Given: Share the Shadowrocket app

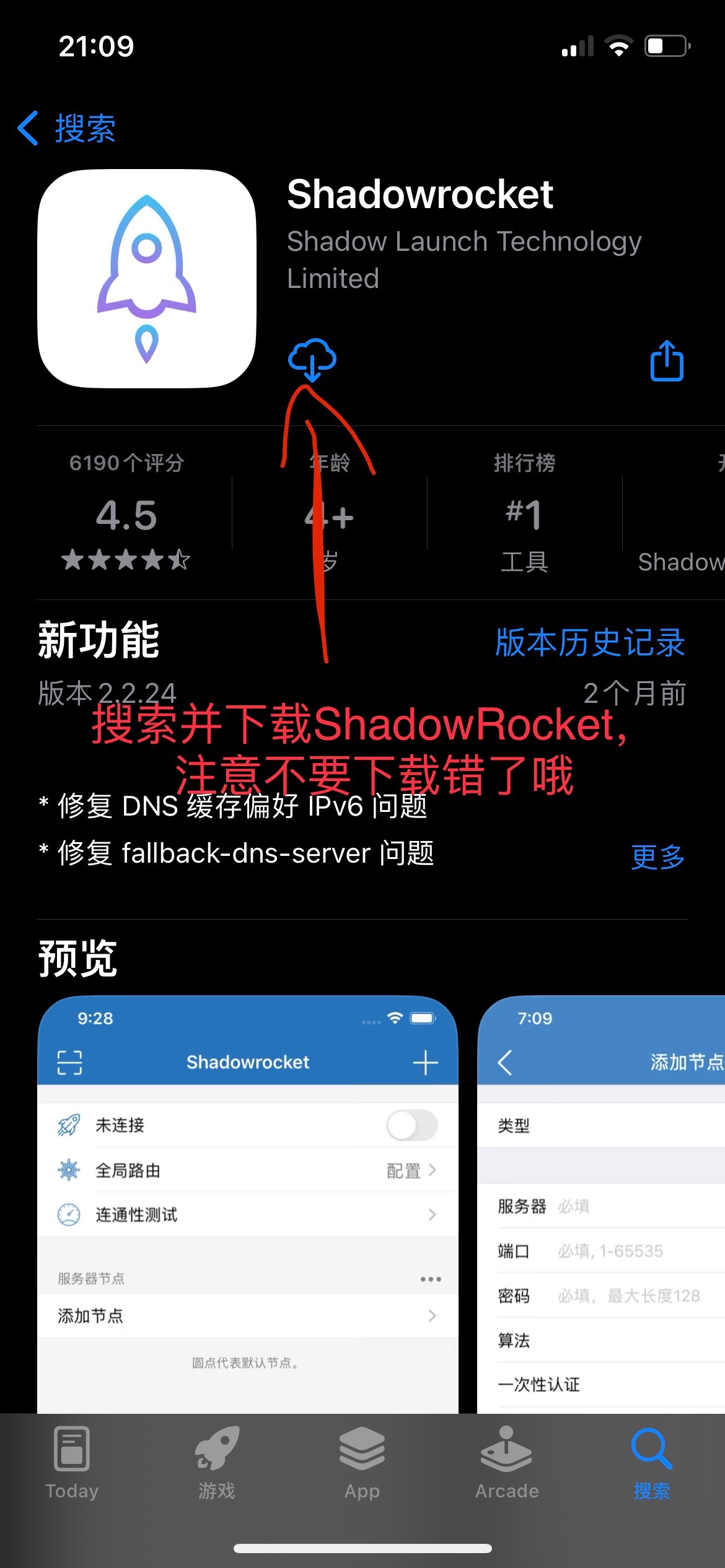Looking at the screenshot, I should [667, 361].
